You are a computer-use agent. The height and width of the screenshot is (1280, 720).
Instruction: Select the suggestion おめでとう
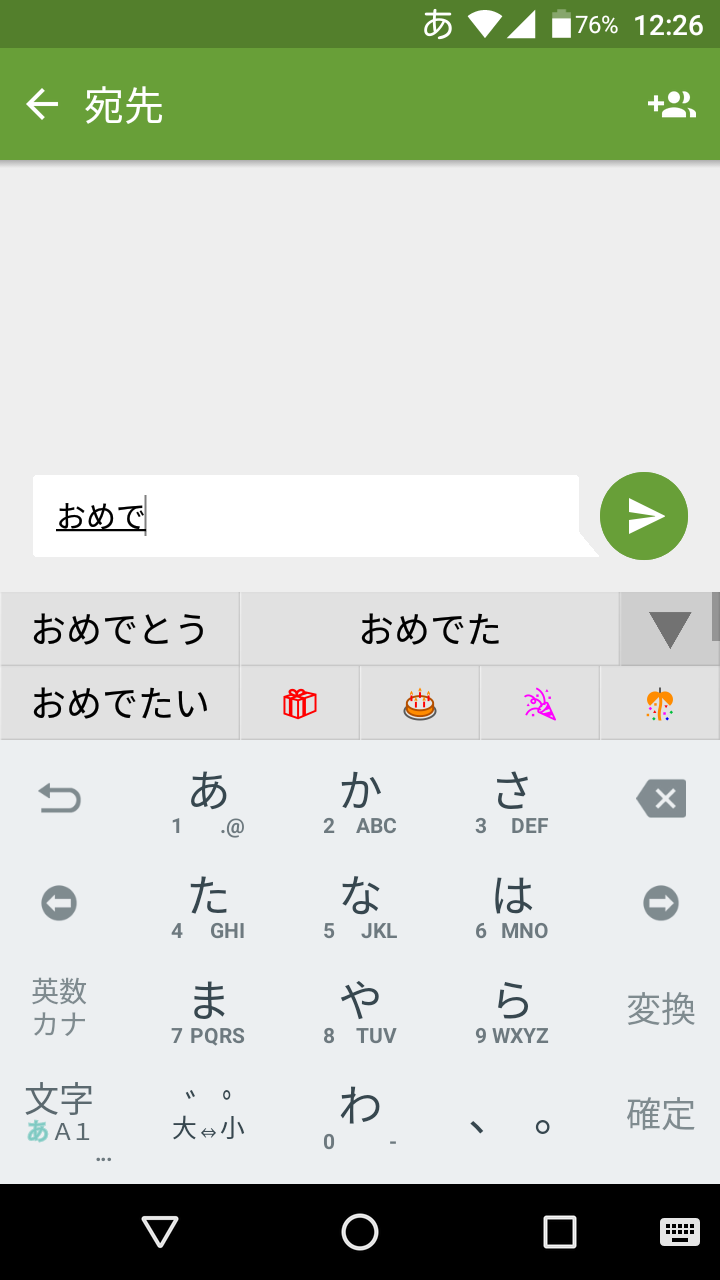[120, 629]
